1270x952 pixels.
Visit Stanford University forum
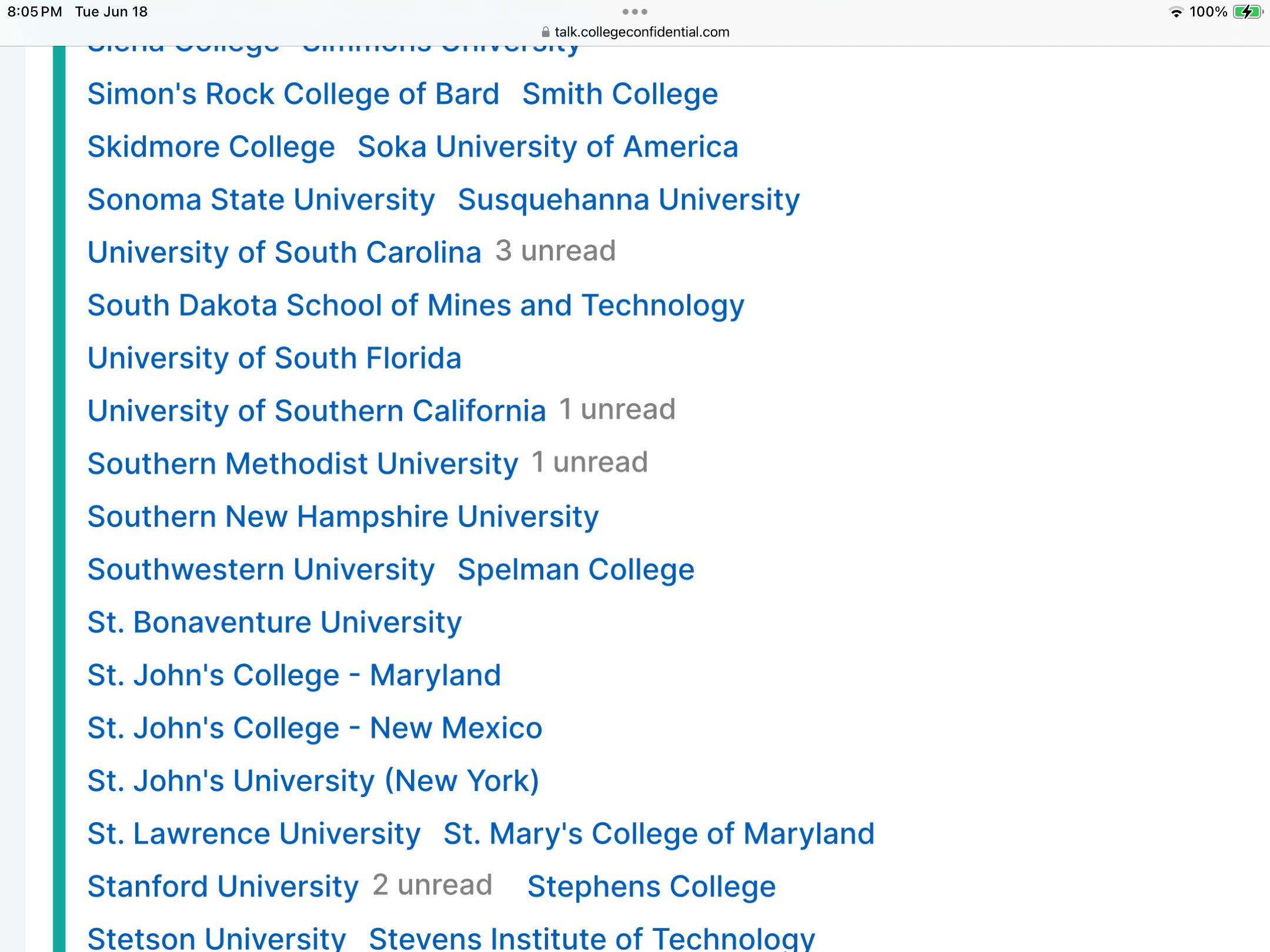point(223,887)
